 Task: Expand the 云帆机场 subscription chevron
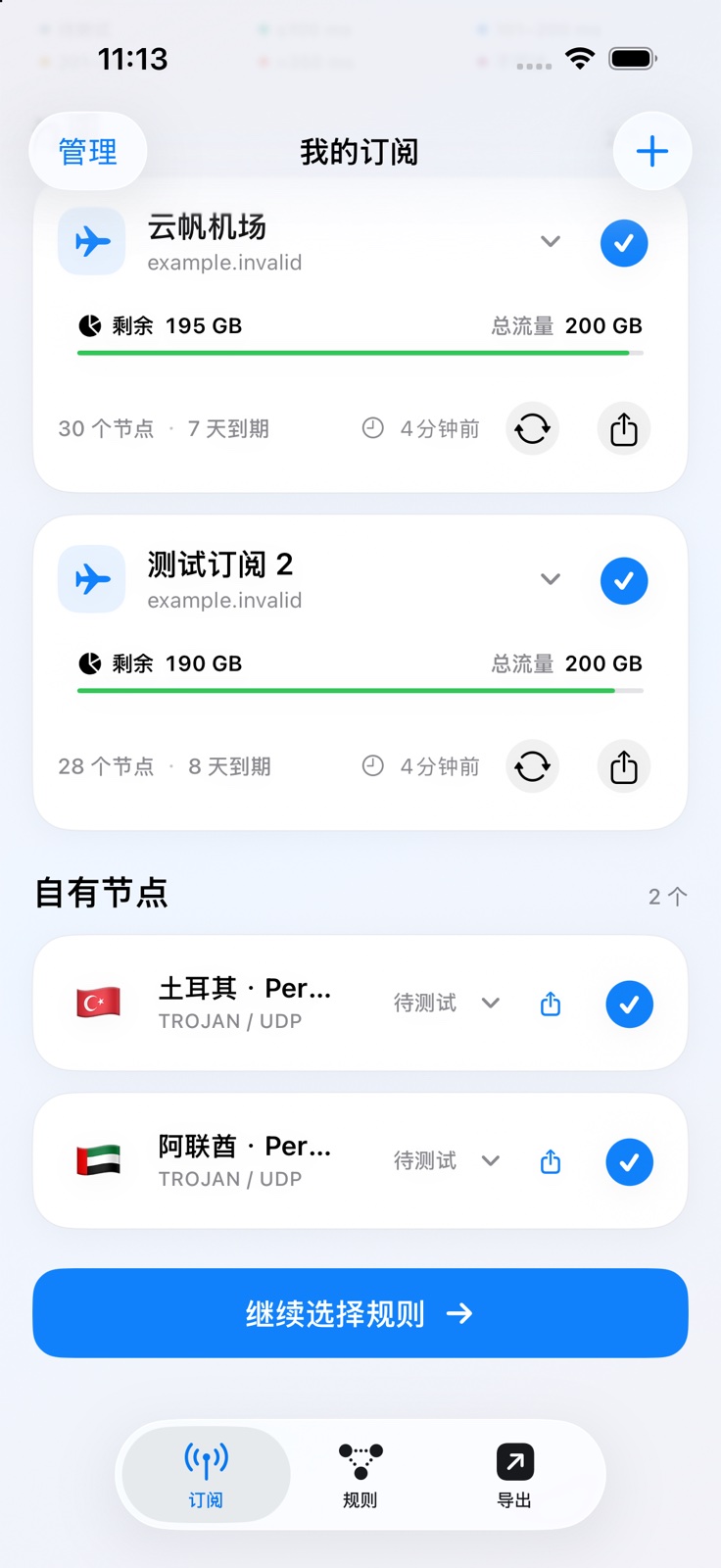coord(551,242)
